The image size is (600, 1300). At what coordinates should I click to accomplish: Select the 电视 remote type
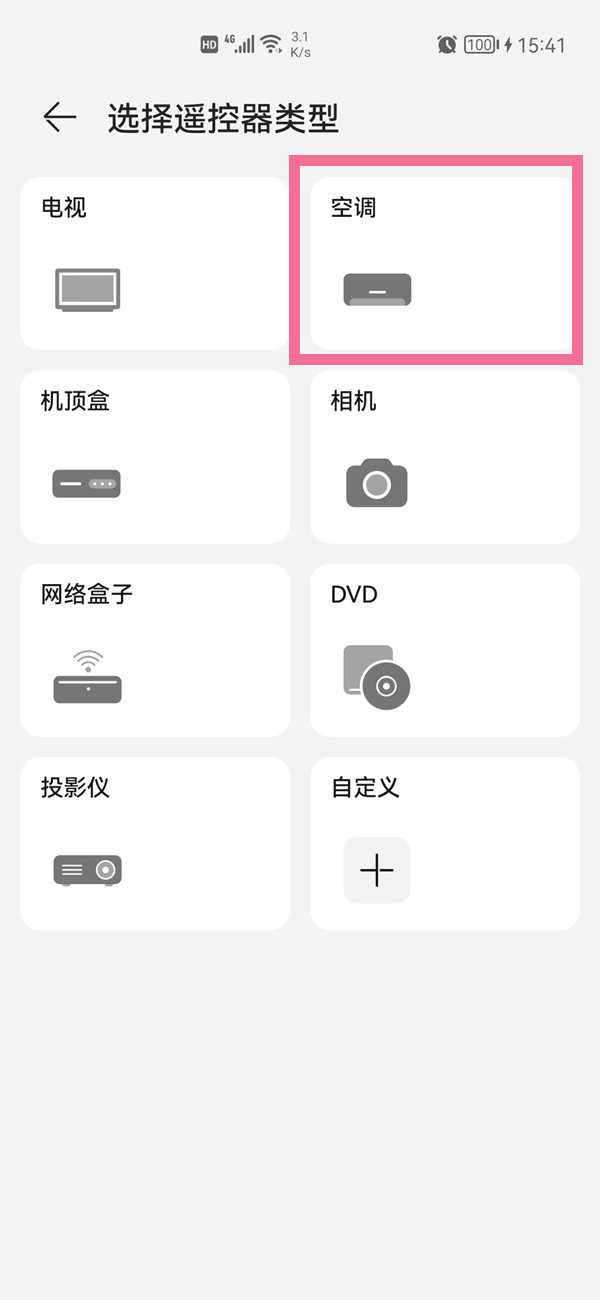click(x=155, y=264)
